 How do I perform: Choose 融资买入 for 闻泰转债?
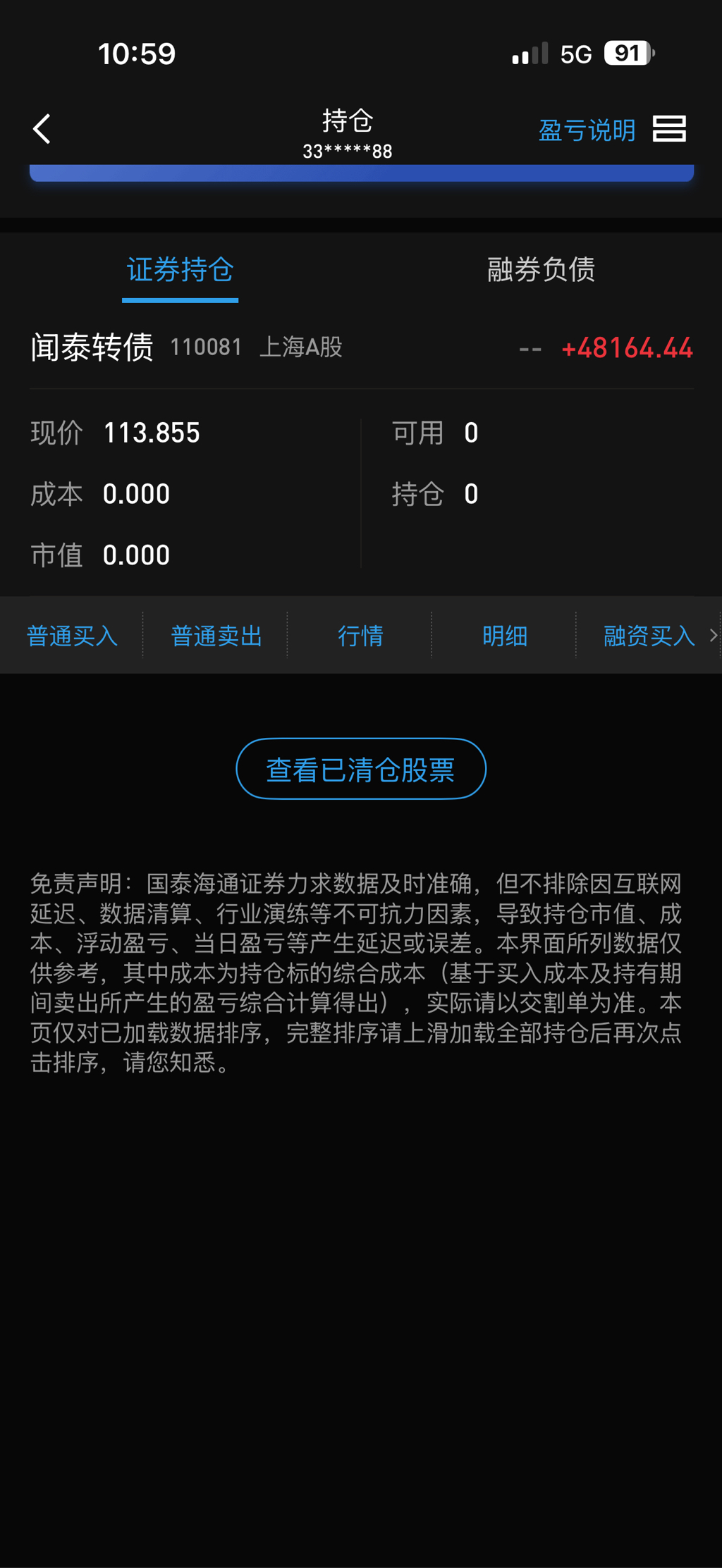point(649,636)
